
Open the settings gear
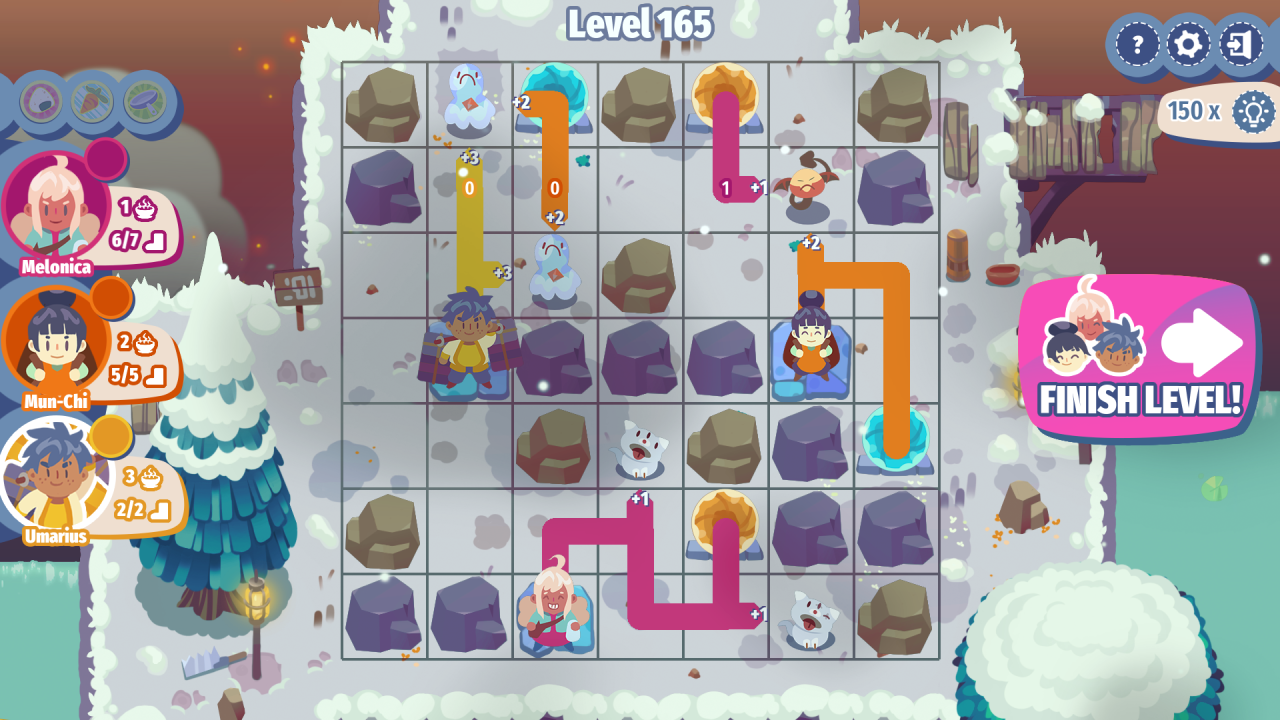[x=1189, y=45]
